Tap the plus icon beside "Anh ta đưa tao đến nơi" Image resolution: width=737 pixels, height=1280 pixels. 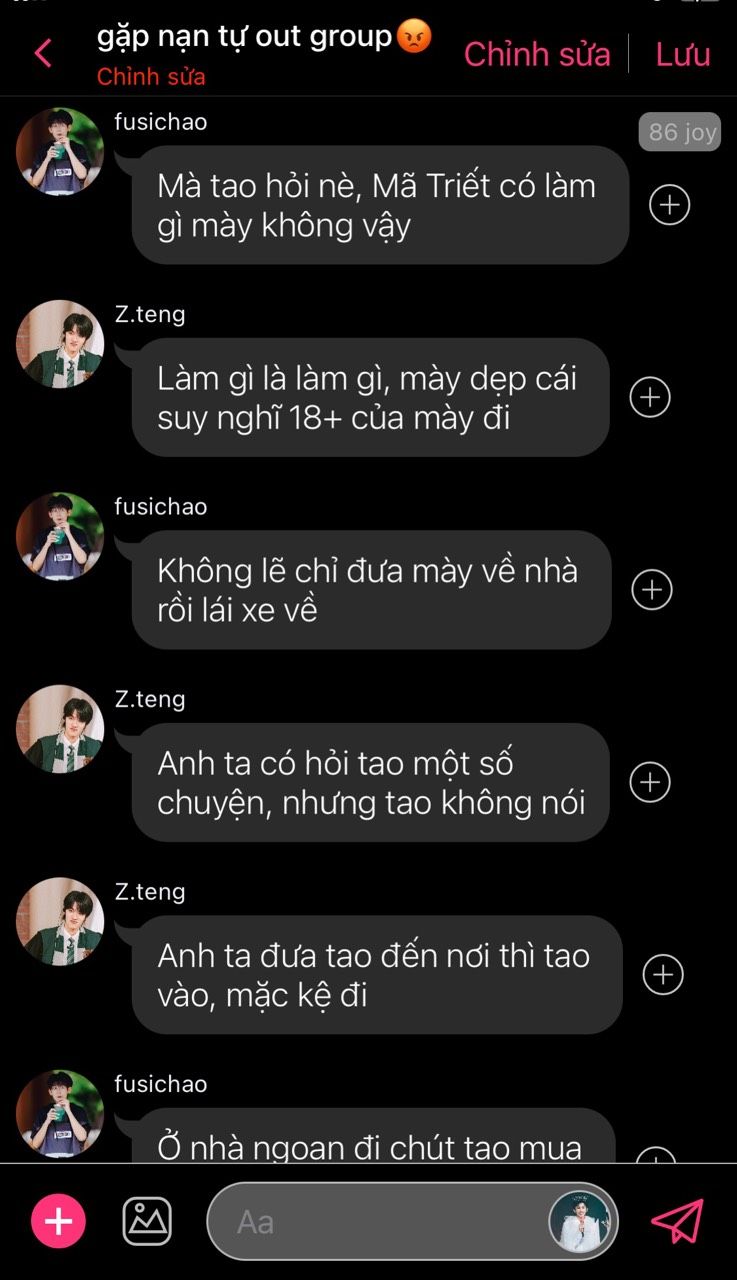point(663,975)
